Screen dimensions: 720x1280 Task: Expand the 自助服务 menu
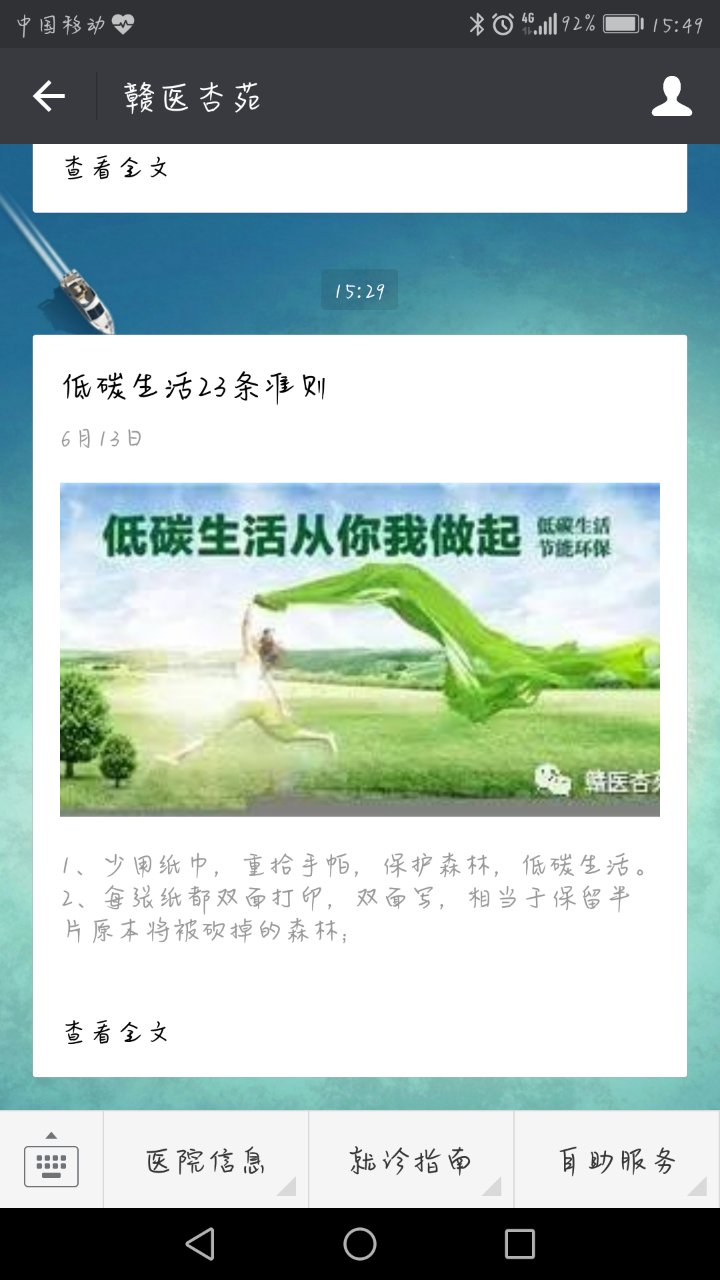coord(617,1160)
